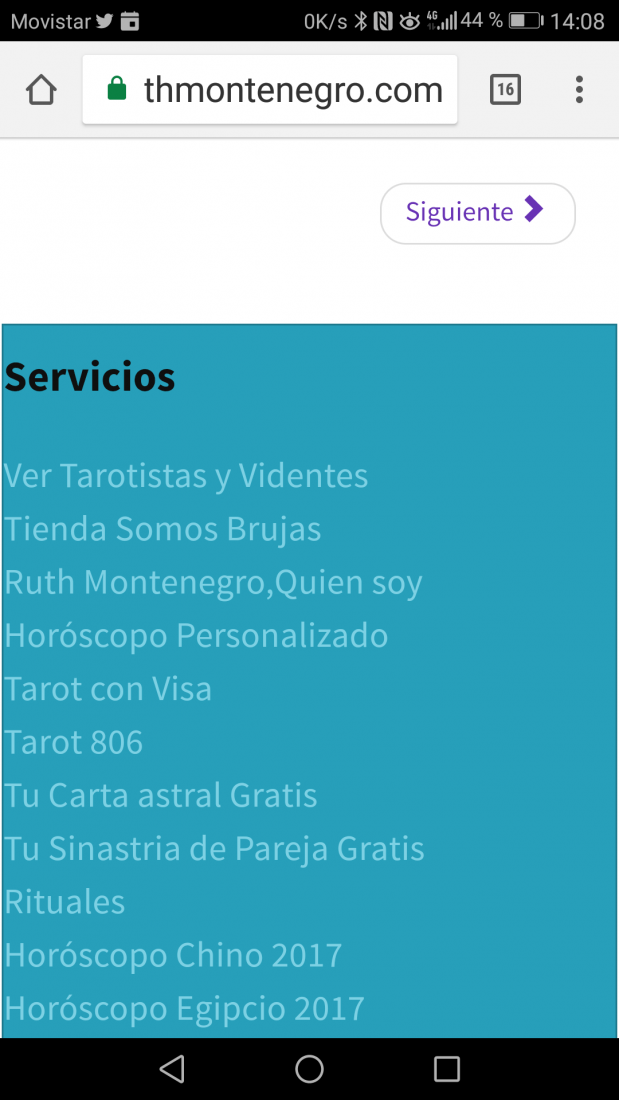Open the recent apps view

pyautogui.click(x=446, y=1069)
